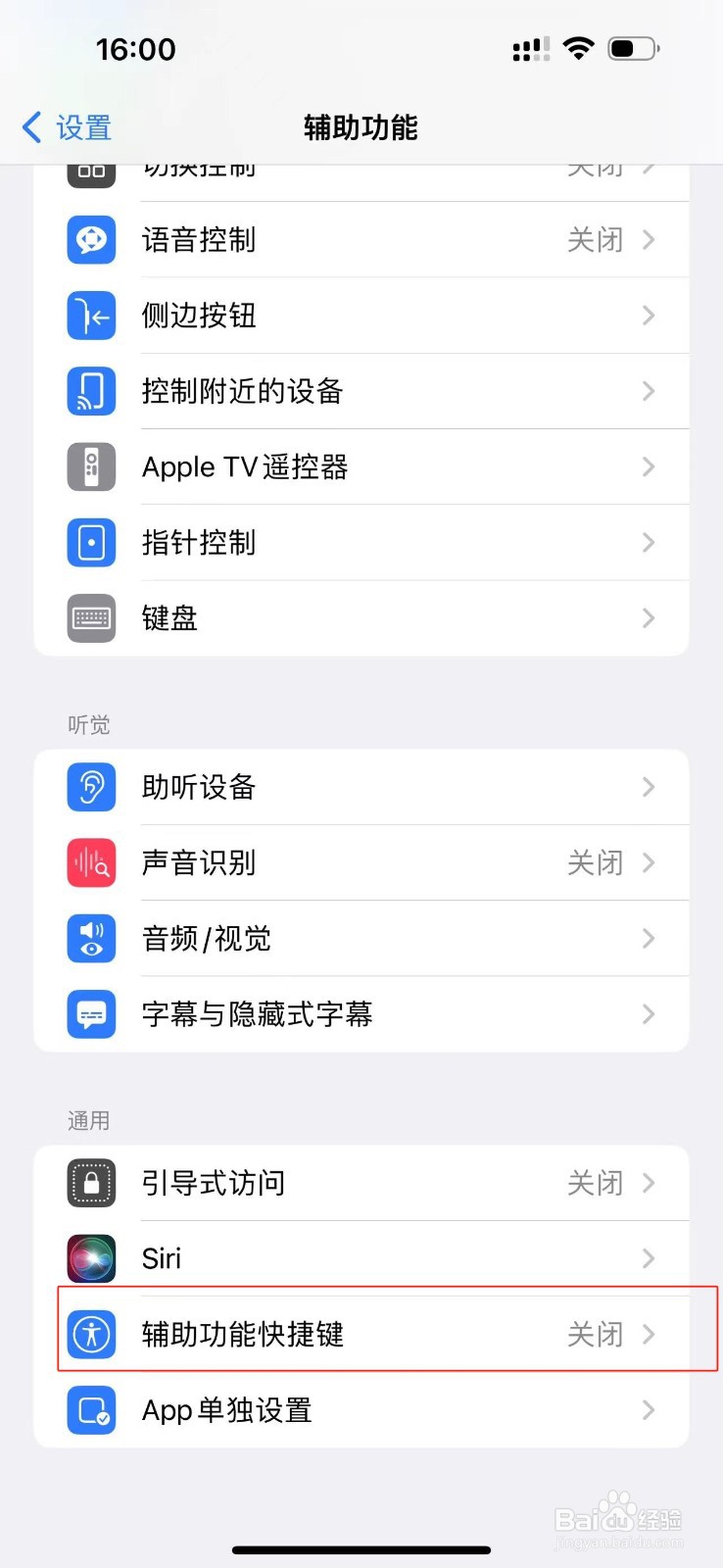The width and height of the screenshot is (723, 1568).
Task: Return to 设置 via the back button
Action: coord(65,127)
